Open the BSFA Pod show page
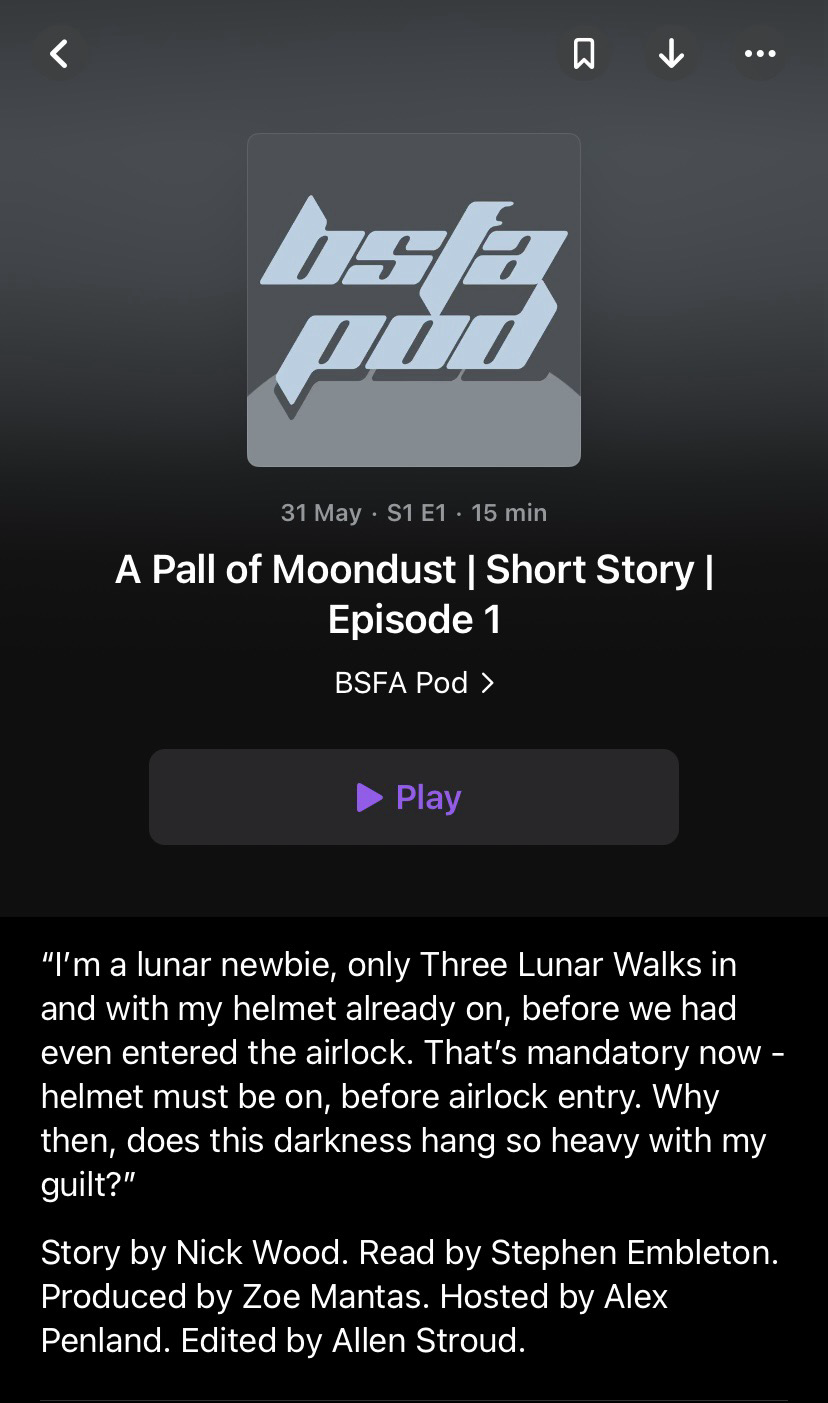Screen dimensions: 828x1403 (x=414, y=683)
